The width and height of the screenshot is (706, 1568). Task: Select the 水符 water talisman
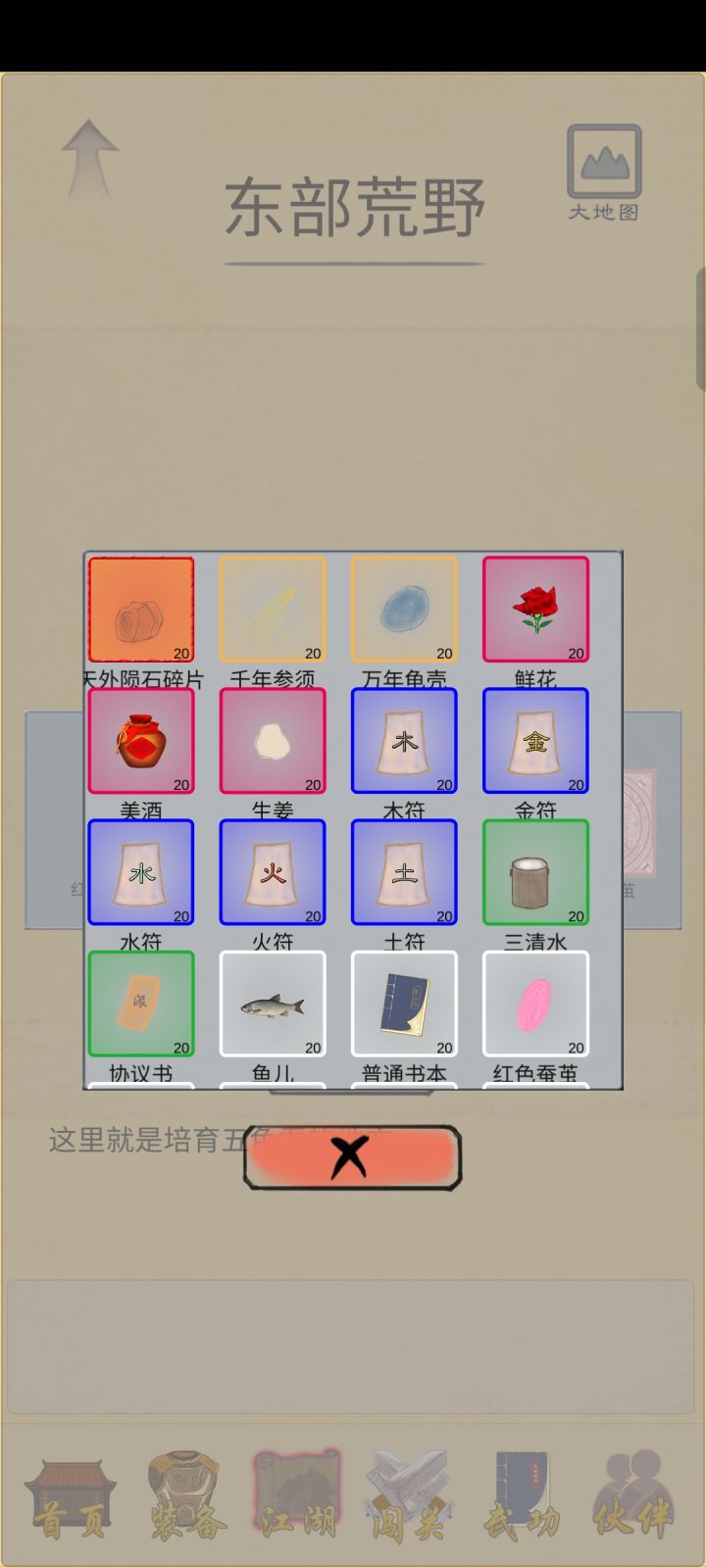141,872
